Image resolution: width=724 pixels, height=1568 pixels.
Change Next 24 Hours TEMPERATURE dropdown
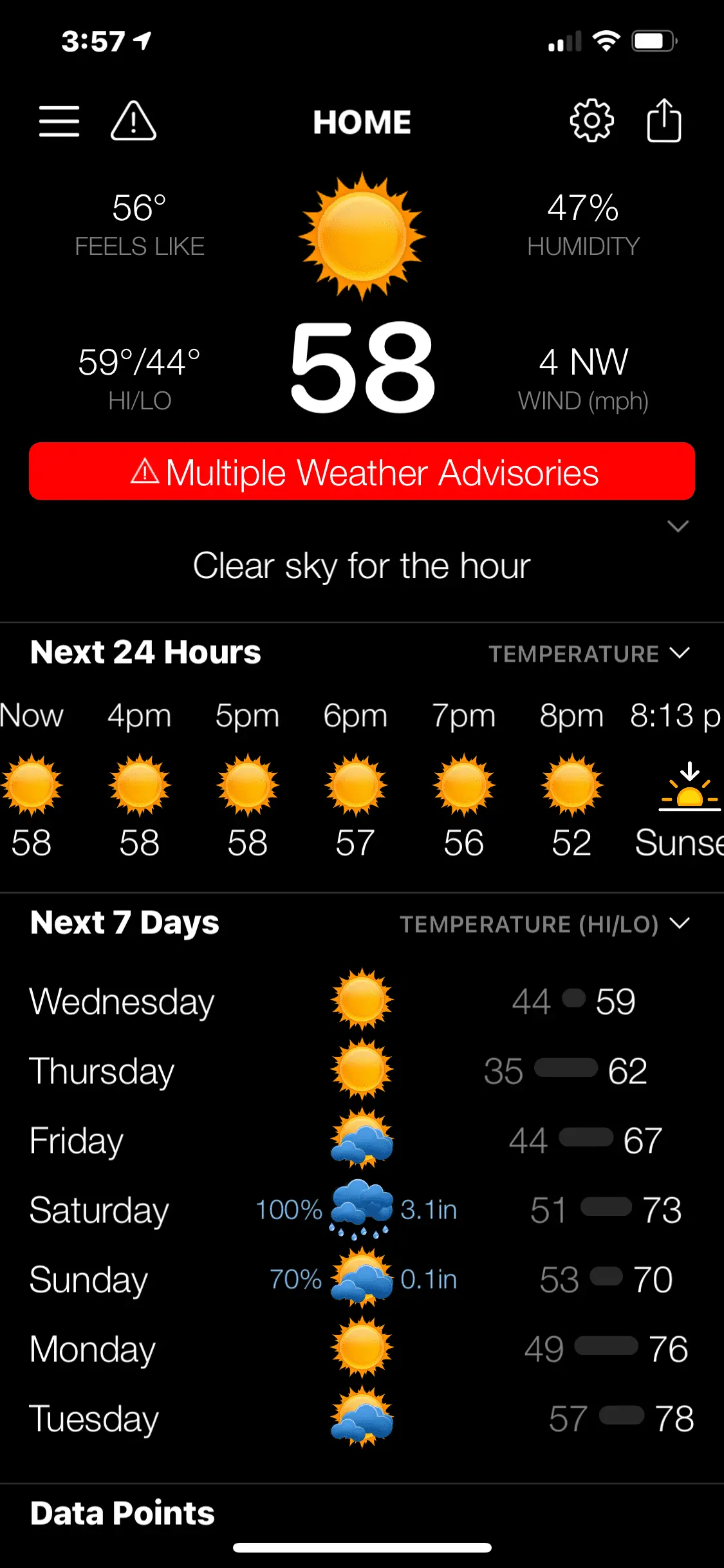coord(589,654)
